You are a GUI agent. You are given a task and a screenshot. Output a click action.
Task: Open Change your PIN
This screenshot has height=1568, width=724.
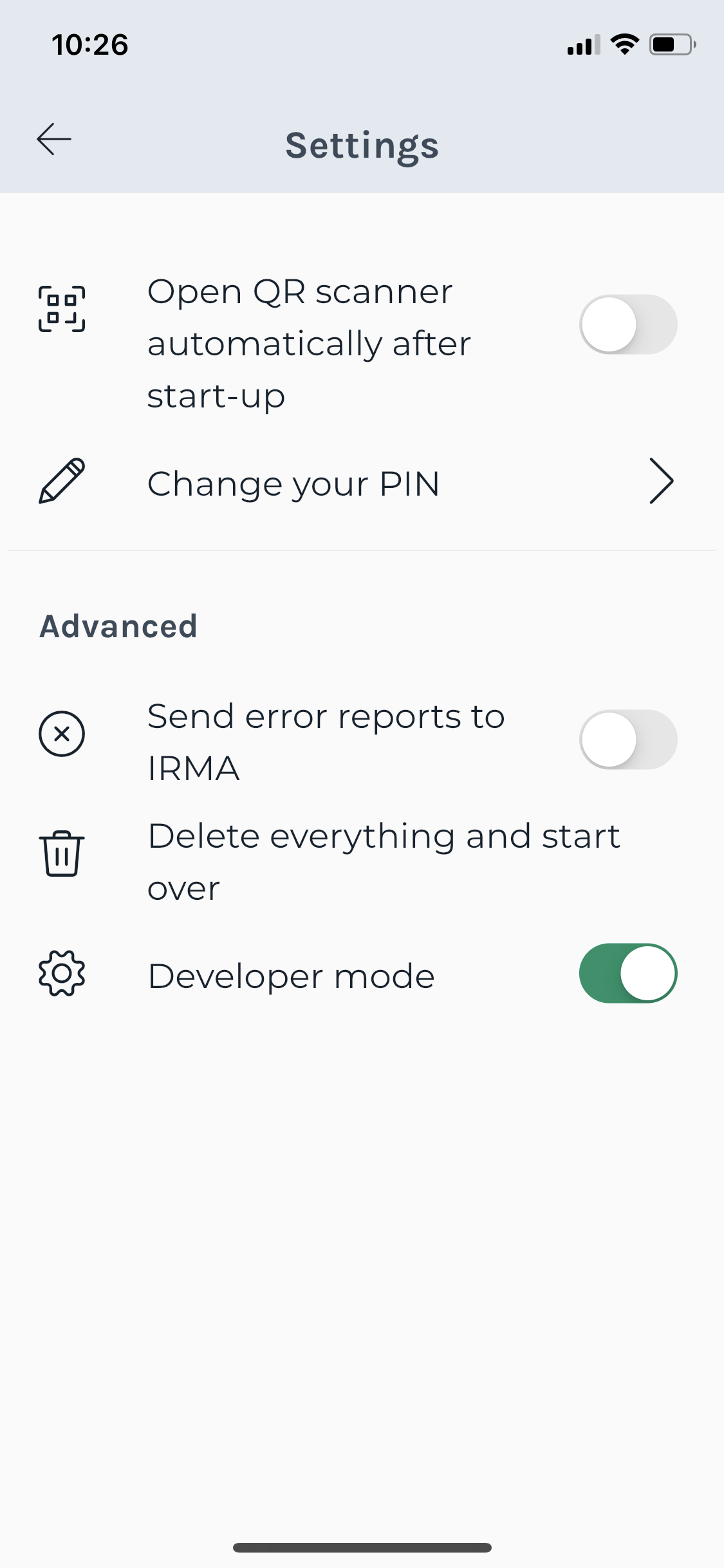point(362,483)
